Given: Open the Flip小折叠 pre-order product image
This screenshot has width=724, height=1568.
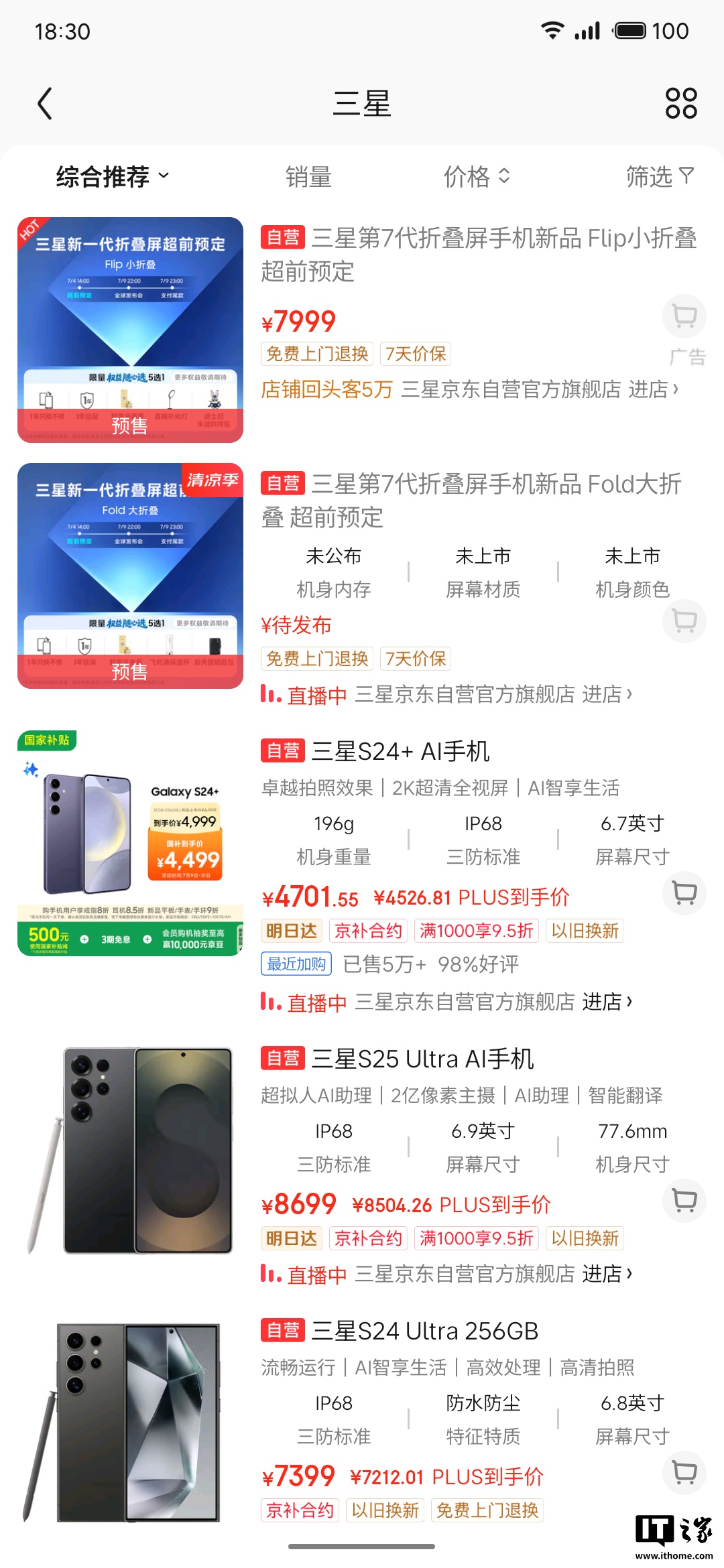Looking at the screenshot, I should tap(130, 330).
